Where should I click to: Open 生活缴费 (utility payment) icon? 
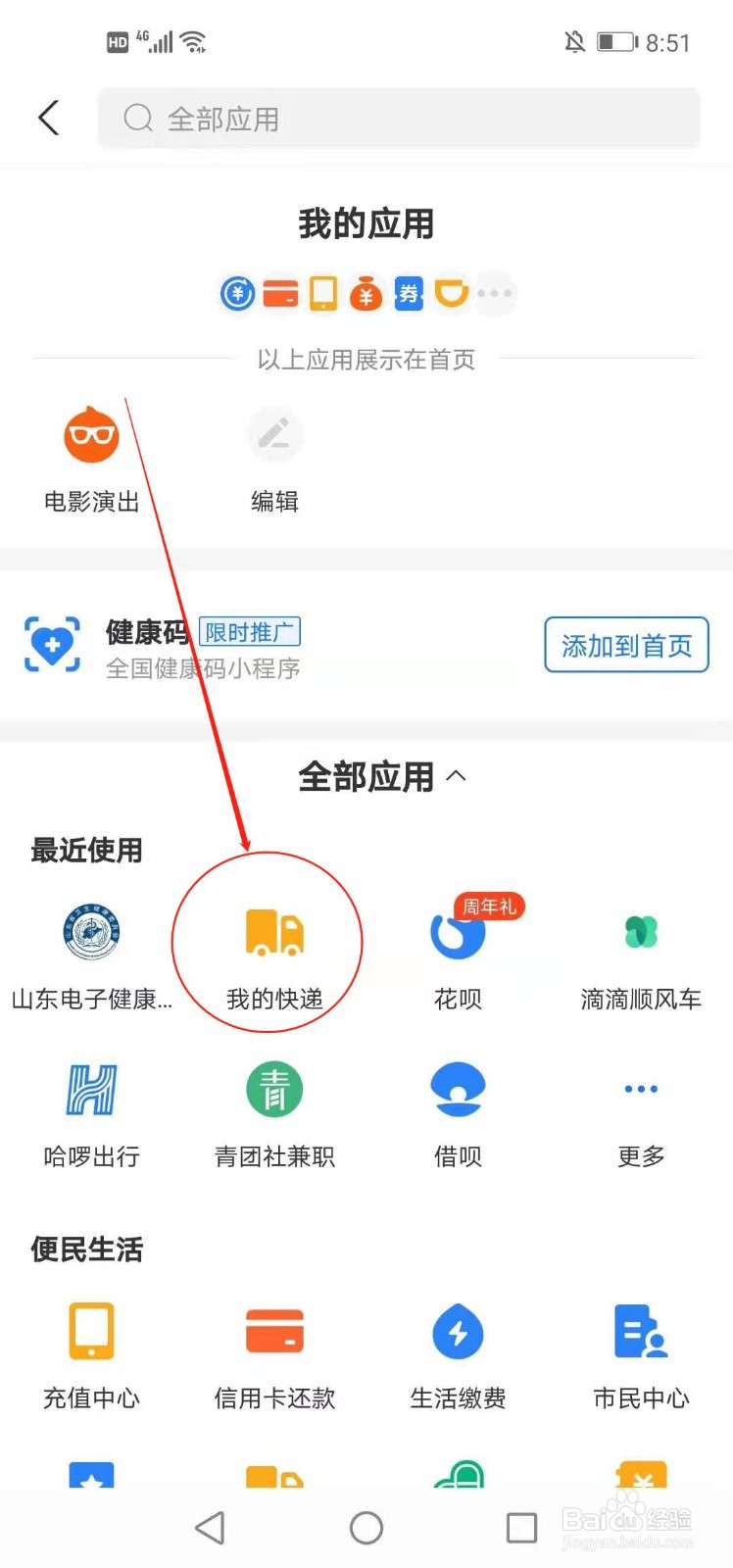click(457, 1333)
